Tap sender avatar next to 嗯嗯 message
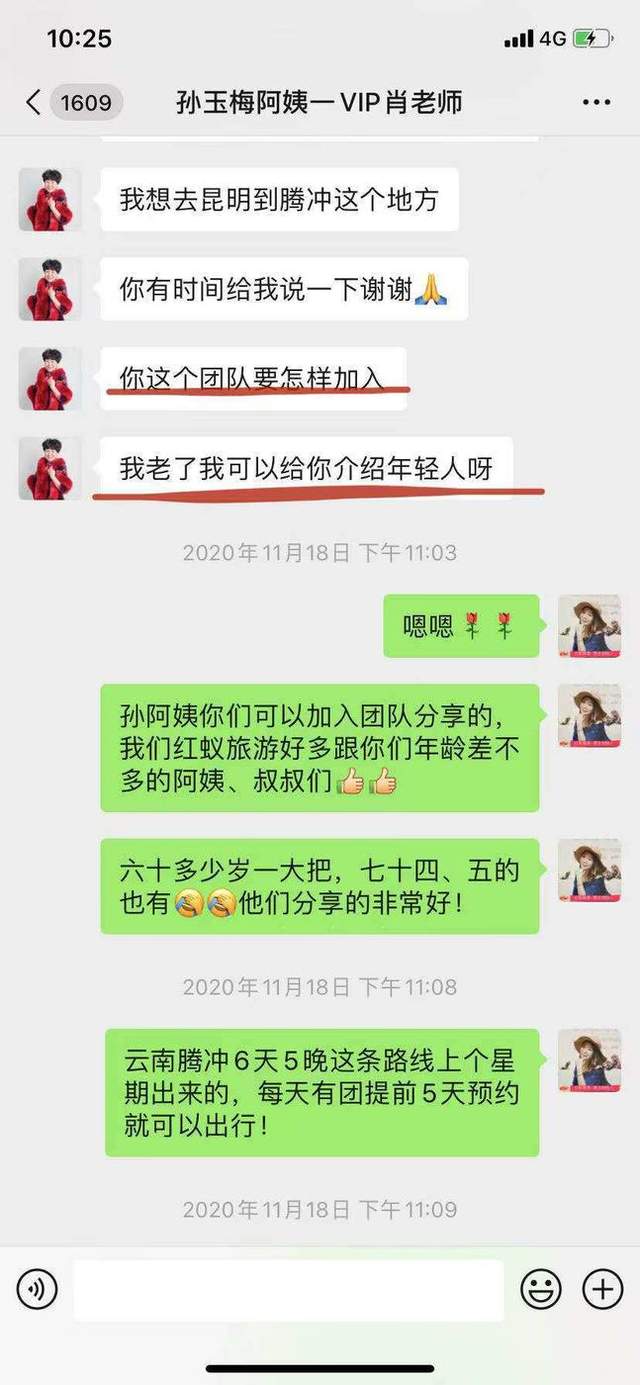This screenshot has height=1385, width=640. point(589,626)
